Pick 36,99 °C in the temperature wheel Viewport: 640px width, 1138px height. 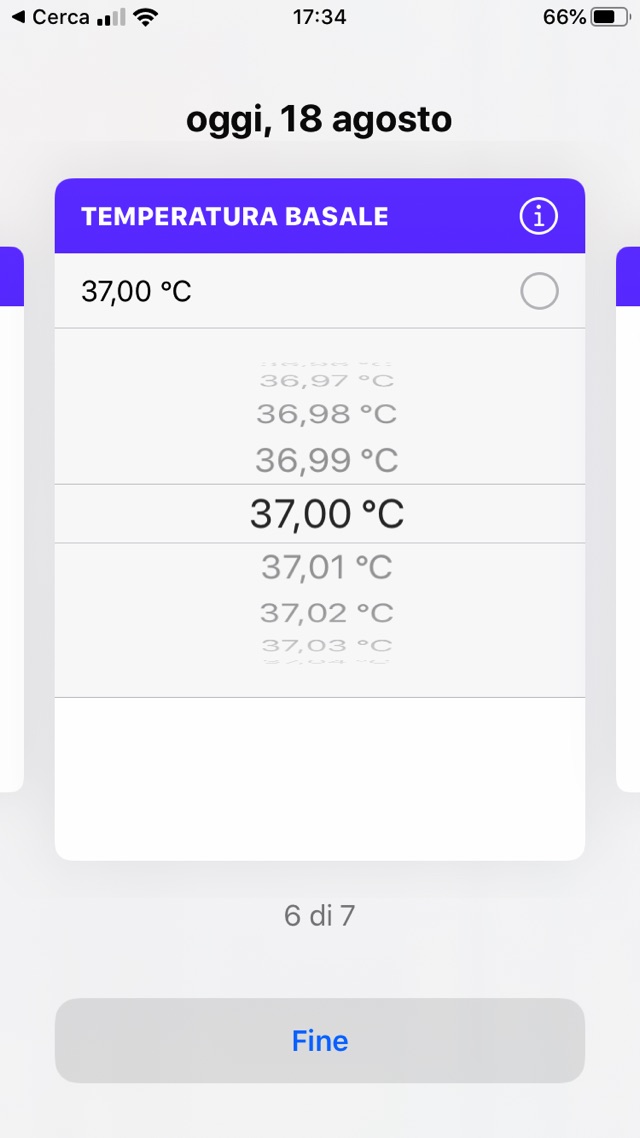coord(326,461)
